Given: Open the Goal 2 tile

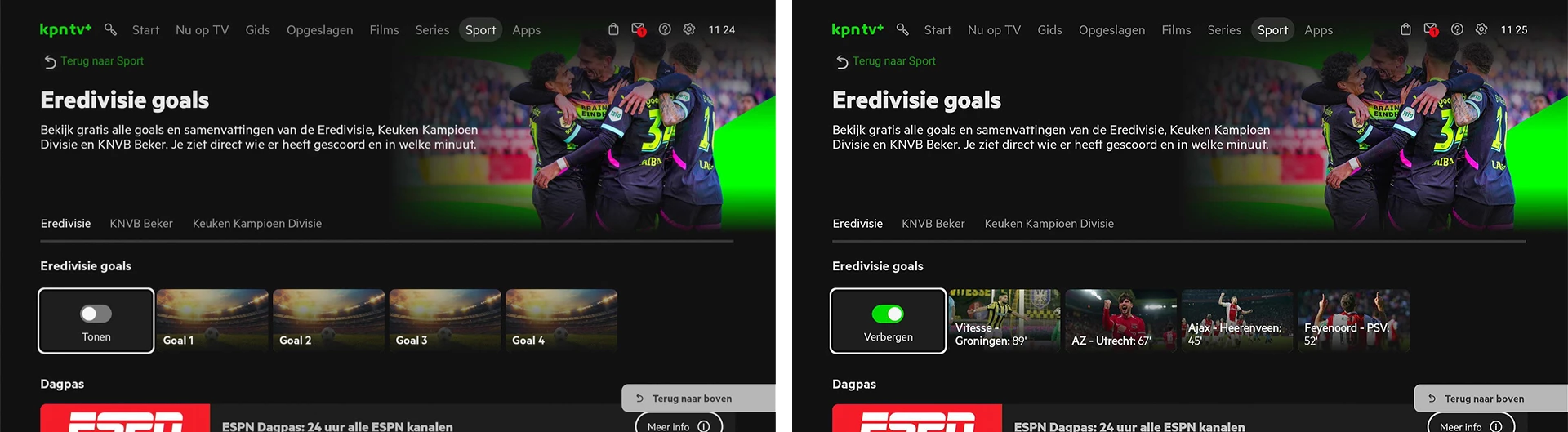Looking at the screenshot, I should point(328,320).
